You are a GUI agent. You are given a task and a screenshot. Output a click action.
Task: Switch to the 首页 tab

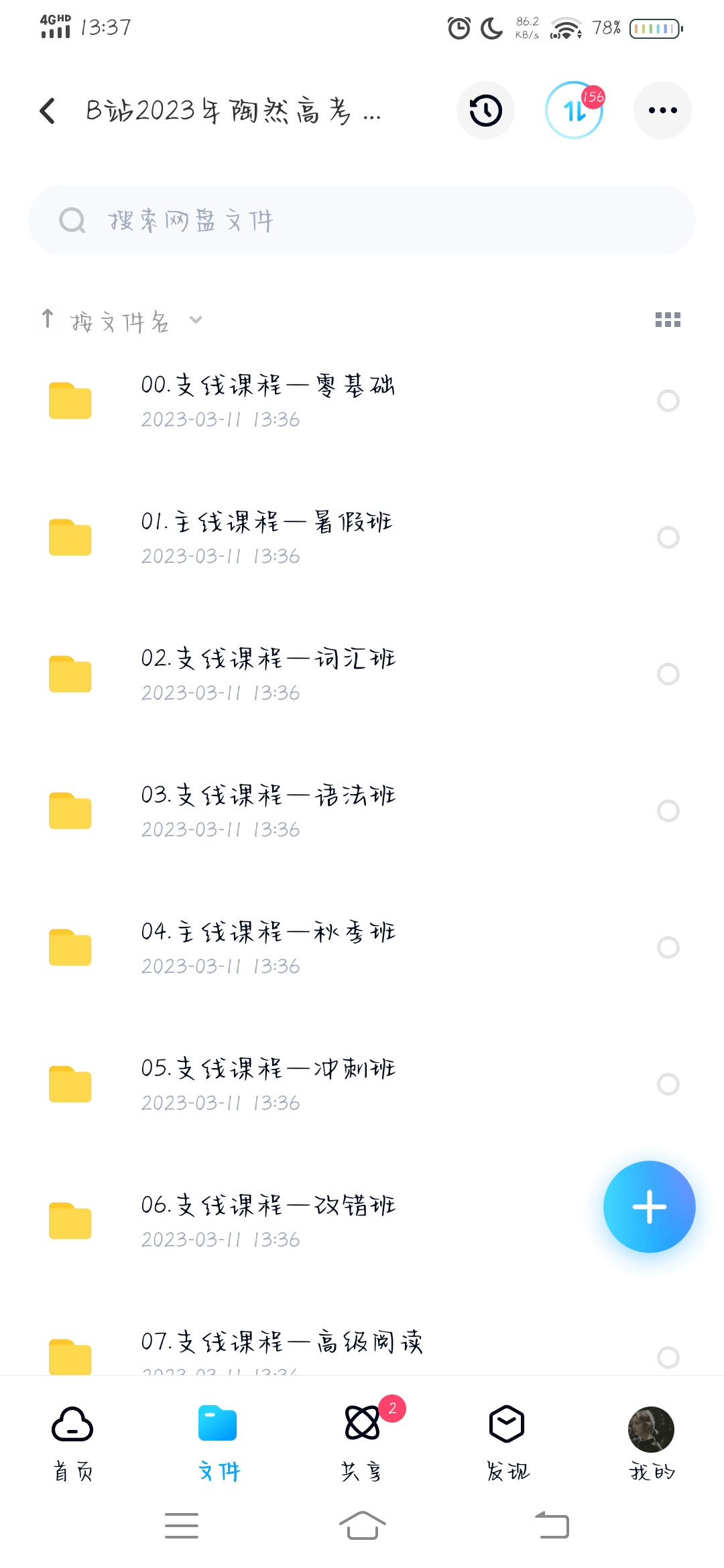[72, 1442]
